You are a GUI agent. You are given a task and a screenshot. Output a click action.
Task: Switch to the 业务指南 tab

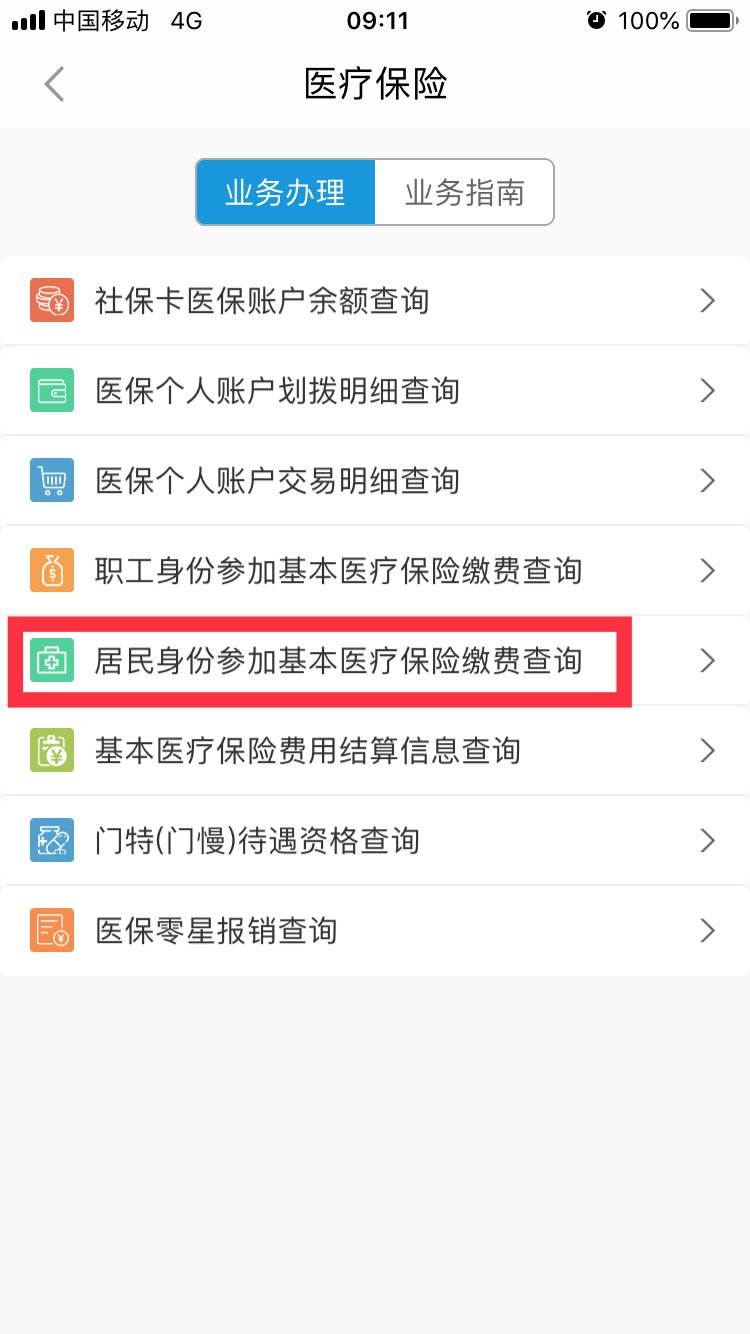coord(464,192)
